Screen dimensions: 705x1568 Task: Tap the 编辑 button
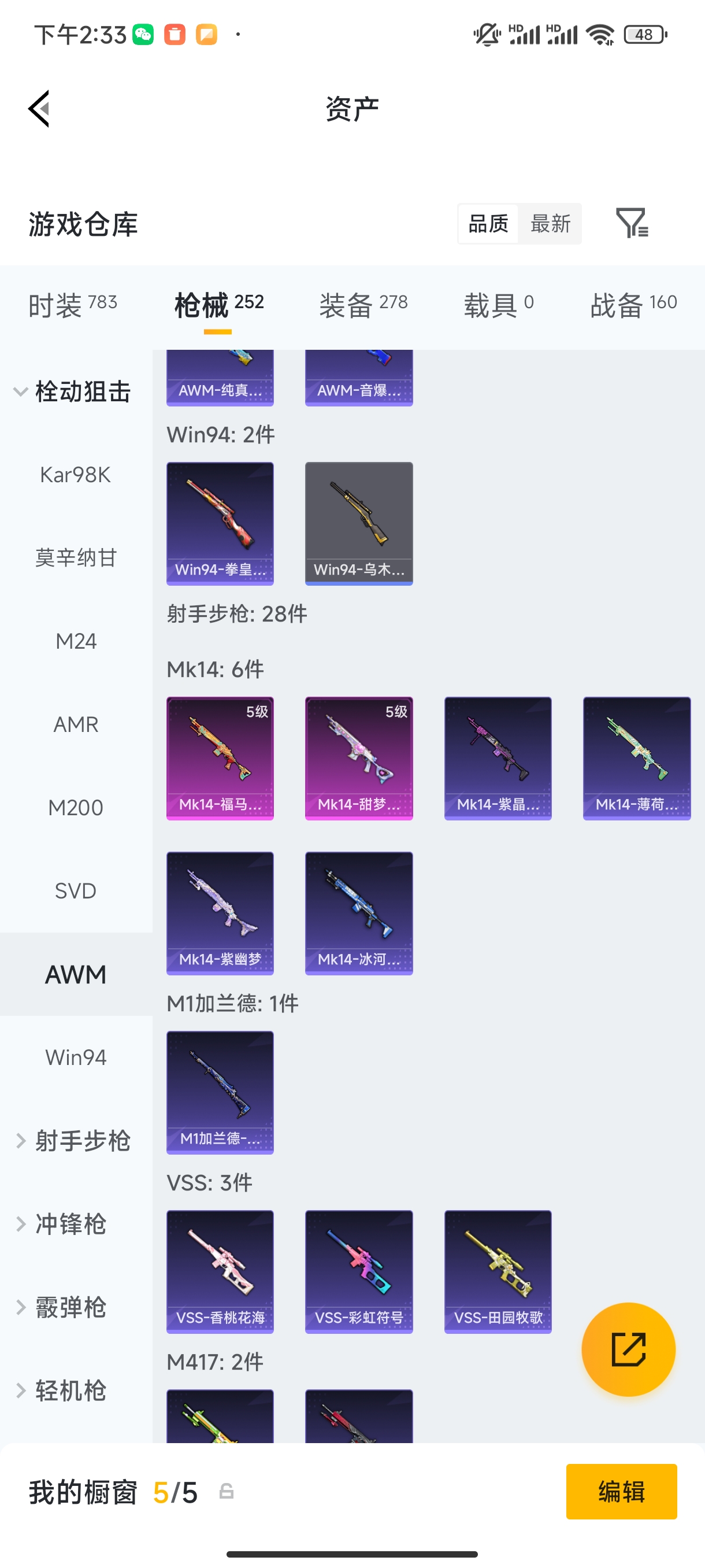click(622, 1492)
